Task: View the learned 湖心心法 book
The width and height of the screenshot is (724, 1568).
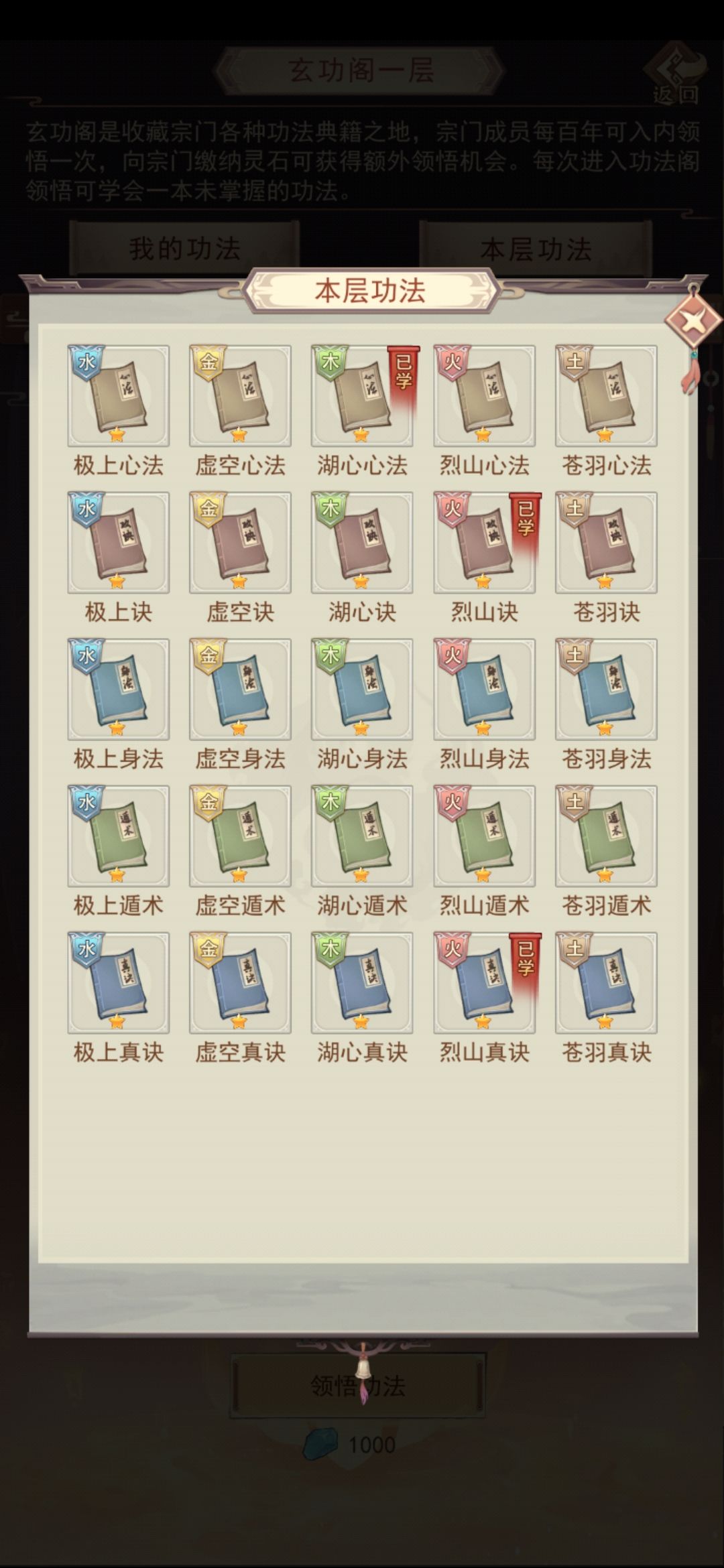Action: 361,395
